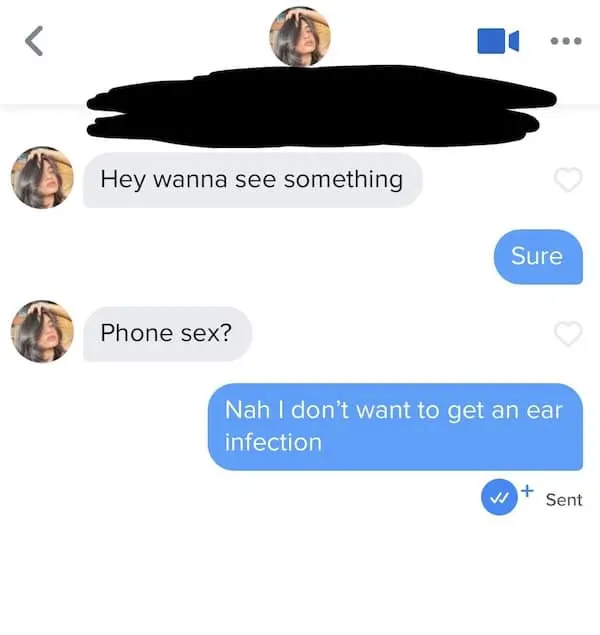Start a video call

tap(498, 41)
